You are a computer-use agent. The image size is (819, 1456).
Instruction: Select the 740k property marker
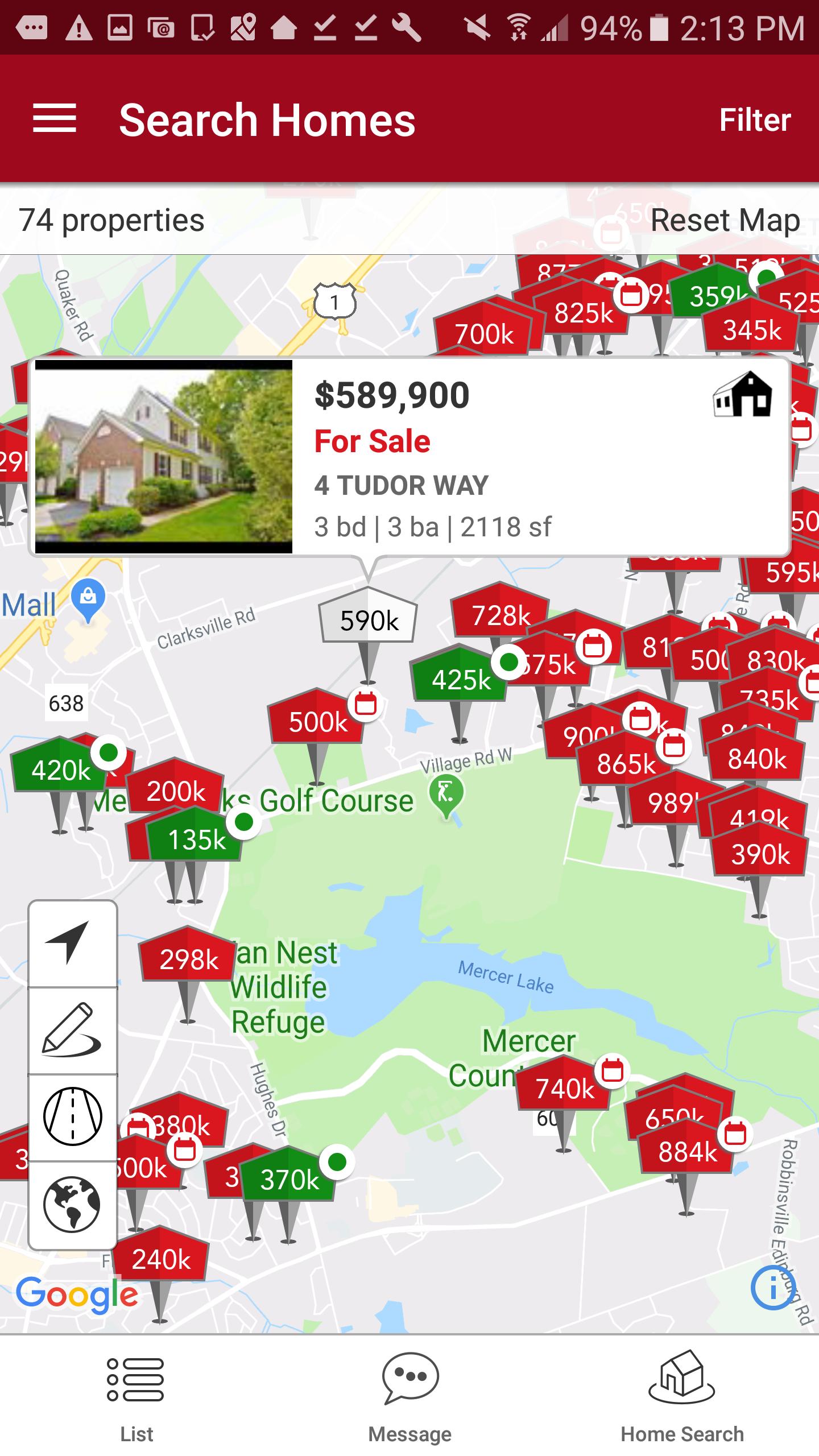[563, 1088]
